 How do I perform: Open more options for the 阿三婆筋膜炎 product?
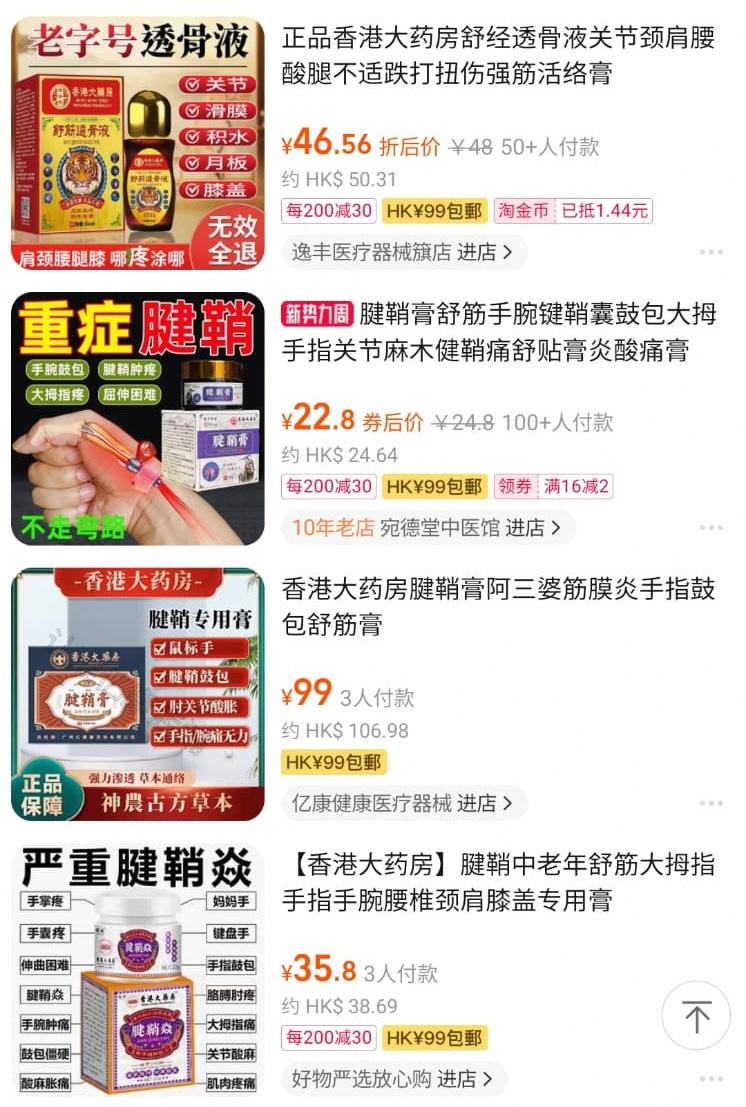pyautogui.click(x=713, y=803)
